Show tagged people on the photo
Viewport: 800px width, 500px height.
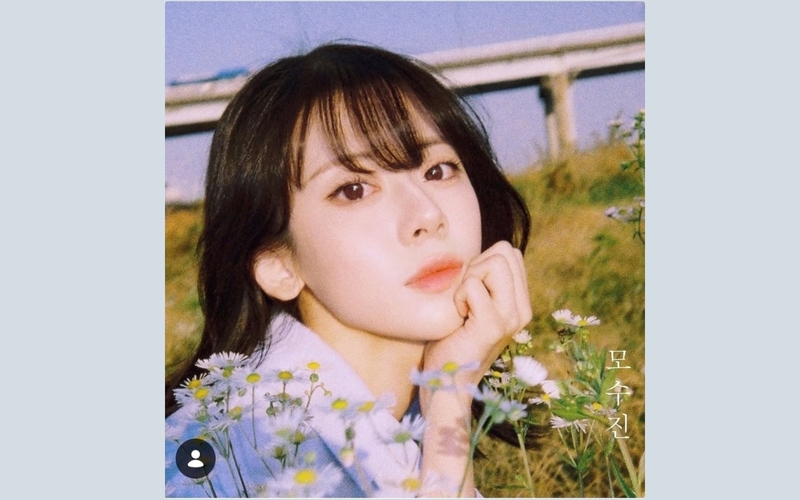(x=195, y=458)
